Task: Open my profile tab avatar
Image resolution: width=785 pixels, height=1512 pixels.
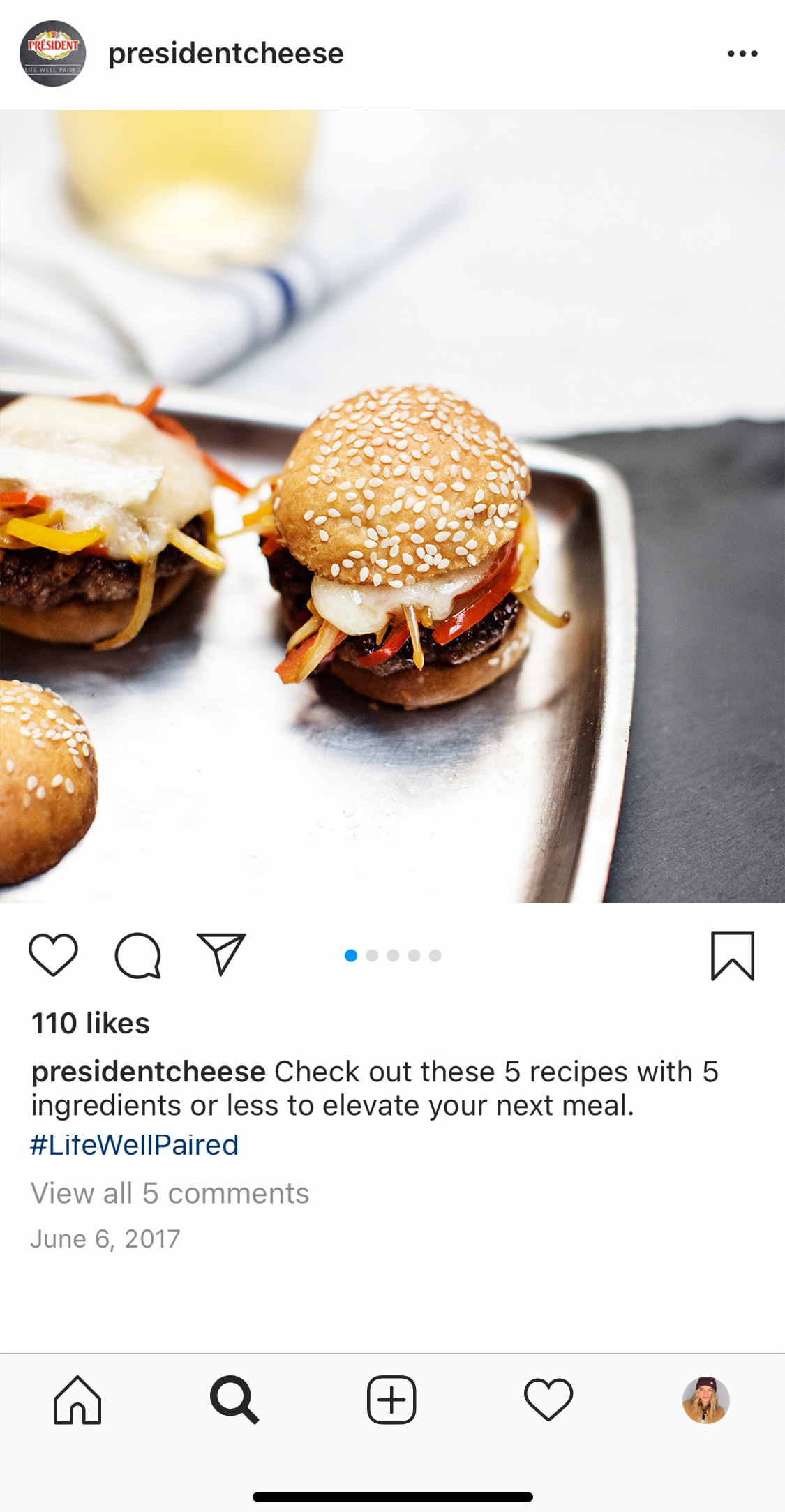Action: tap(705, 1400)
